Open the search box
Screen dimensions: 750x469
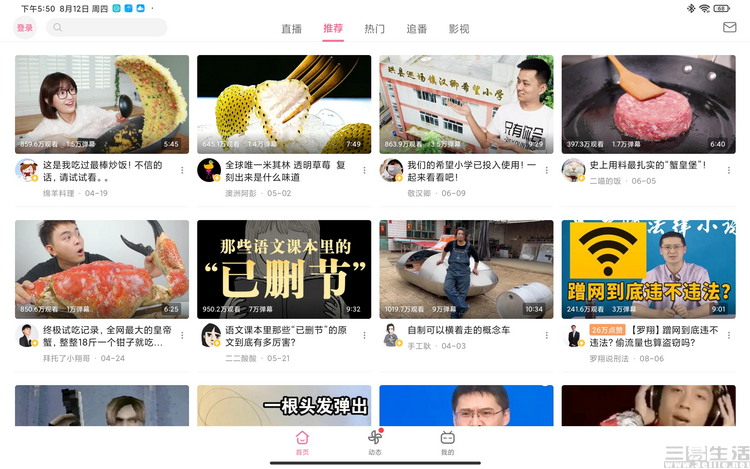(x=105, y=28)
